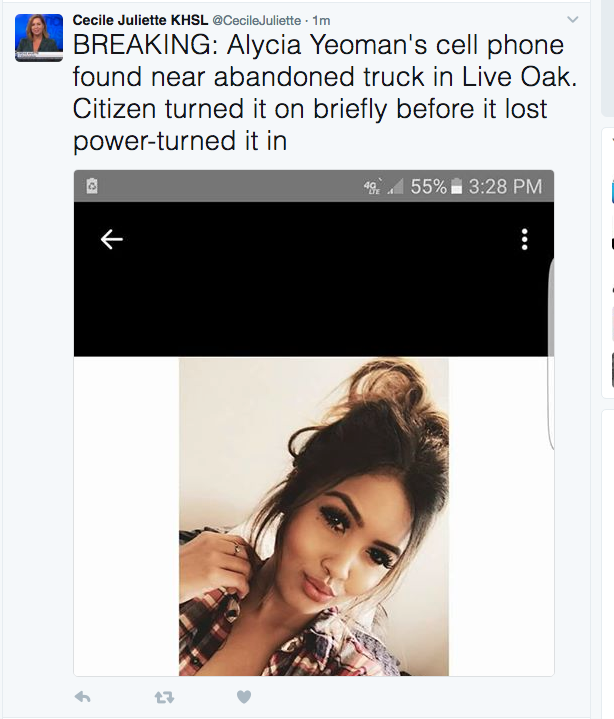The height and width of the screenshot is (719, 614).
Task: Retweet the Alycia Yeoman breaking news tweet
Action: (164, 697)
